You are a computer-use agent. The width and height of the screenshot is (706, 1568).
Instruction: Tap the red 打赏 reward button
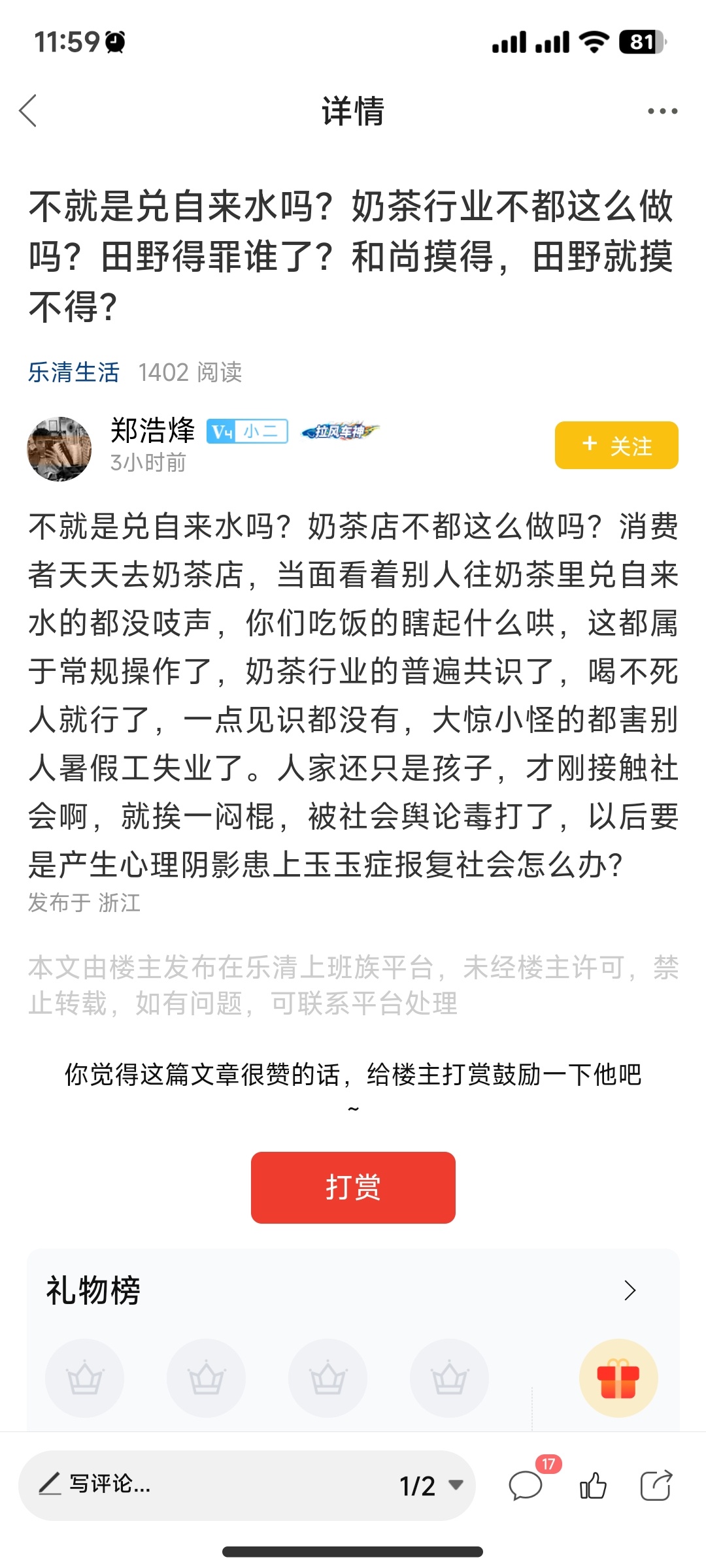coord(353,1187)
